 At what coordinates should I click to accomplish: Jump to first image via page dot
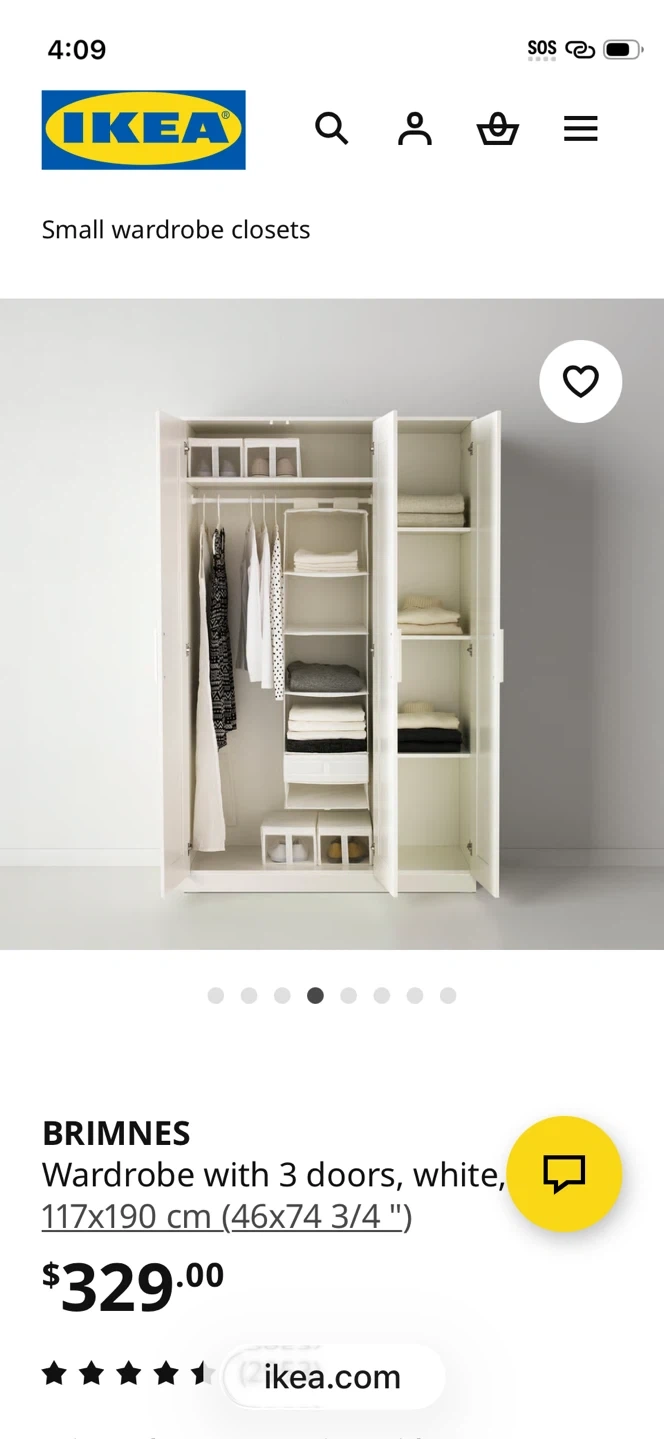click(x=216, y=995)
